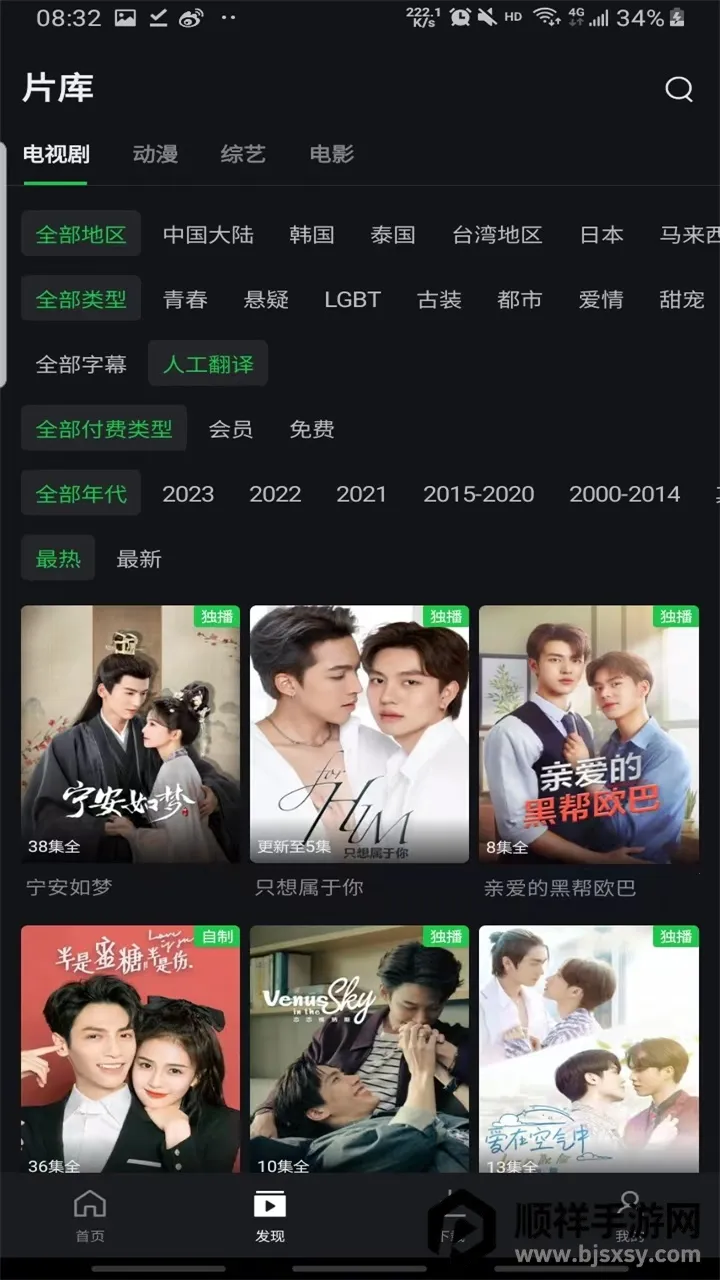Switch to the 综艺 tab
Image resolution: width=720 pixels, height=1280 pixels.
click(243, 154)
